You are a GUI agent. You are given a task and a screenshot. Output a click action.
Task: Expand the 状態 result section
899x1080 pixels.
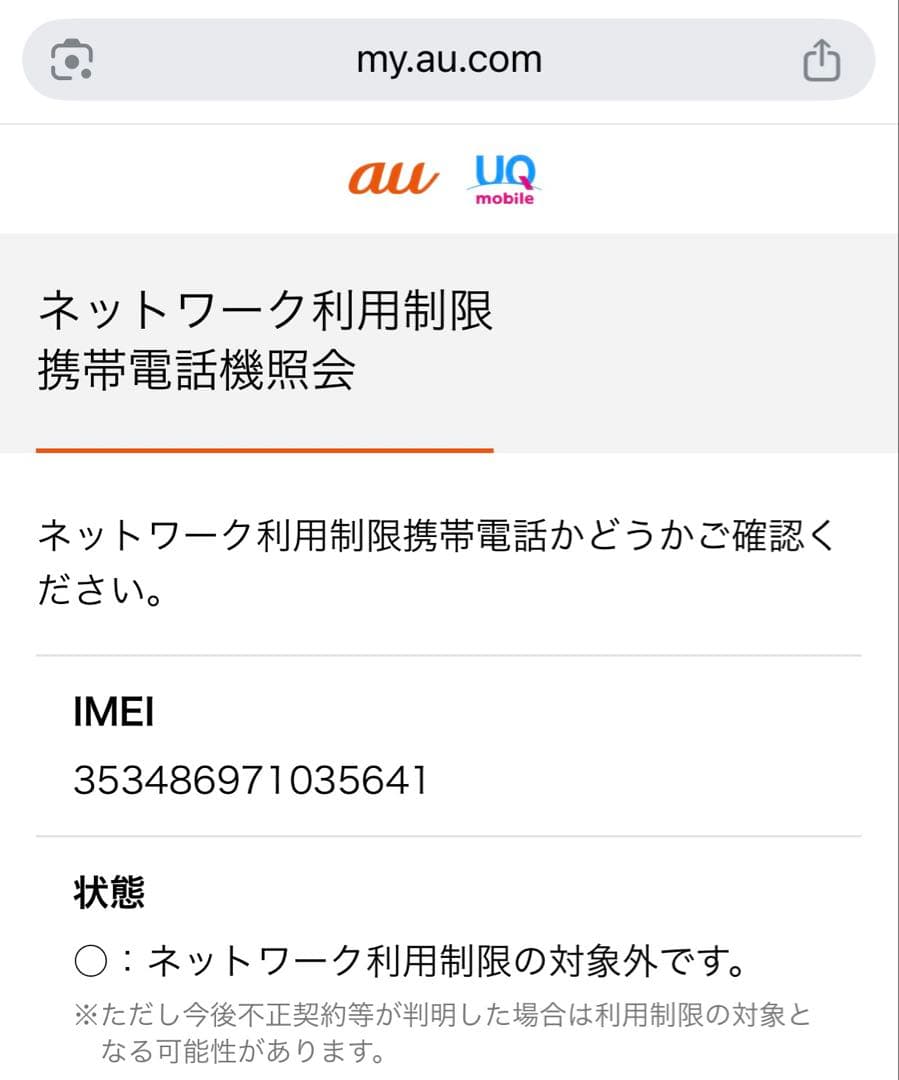click(108, 893)
